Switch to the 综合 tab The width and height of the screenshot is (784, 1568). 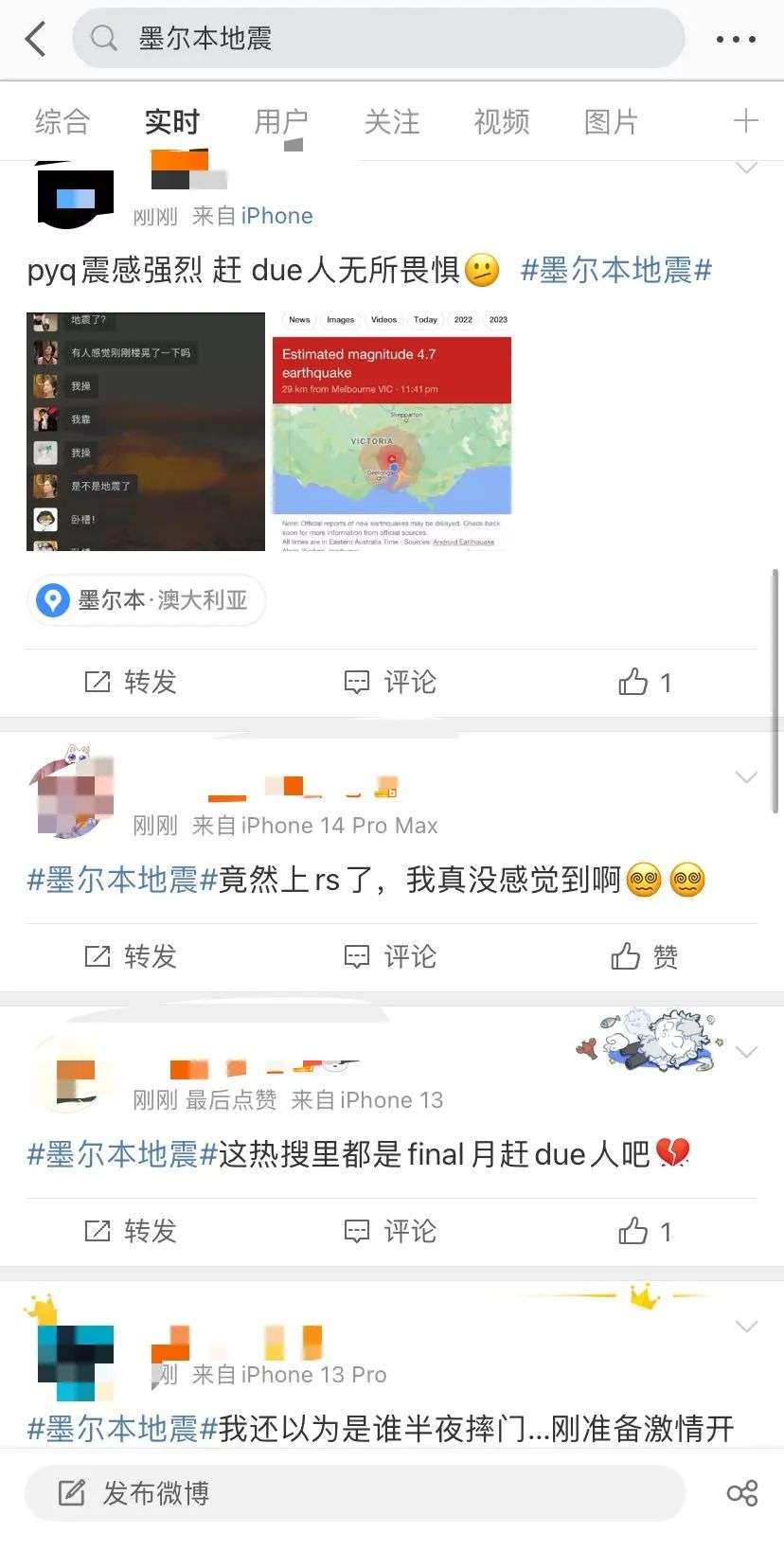(x=62, y=121)
